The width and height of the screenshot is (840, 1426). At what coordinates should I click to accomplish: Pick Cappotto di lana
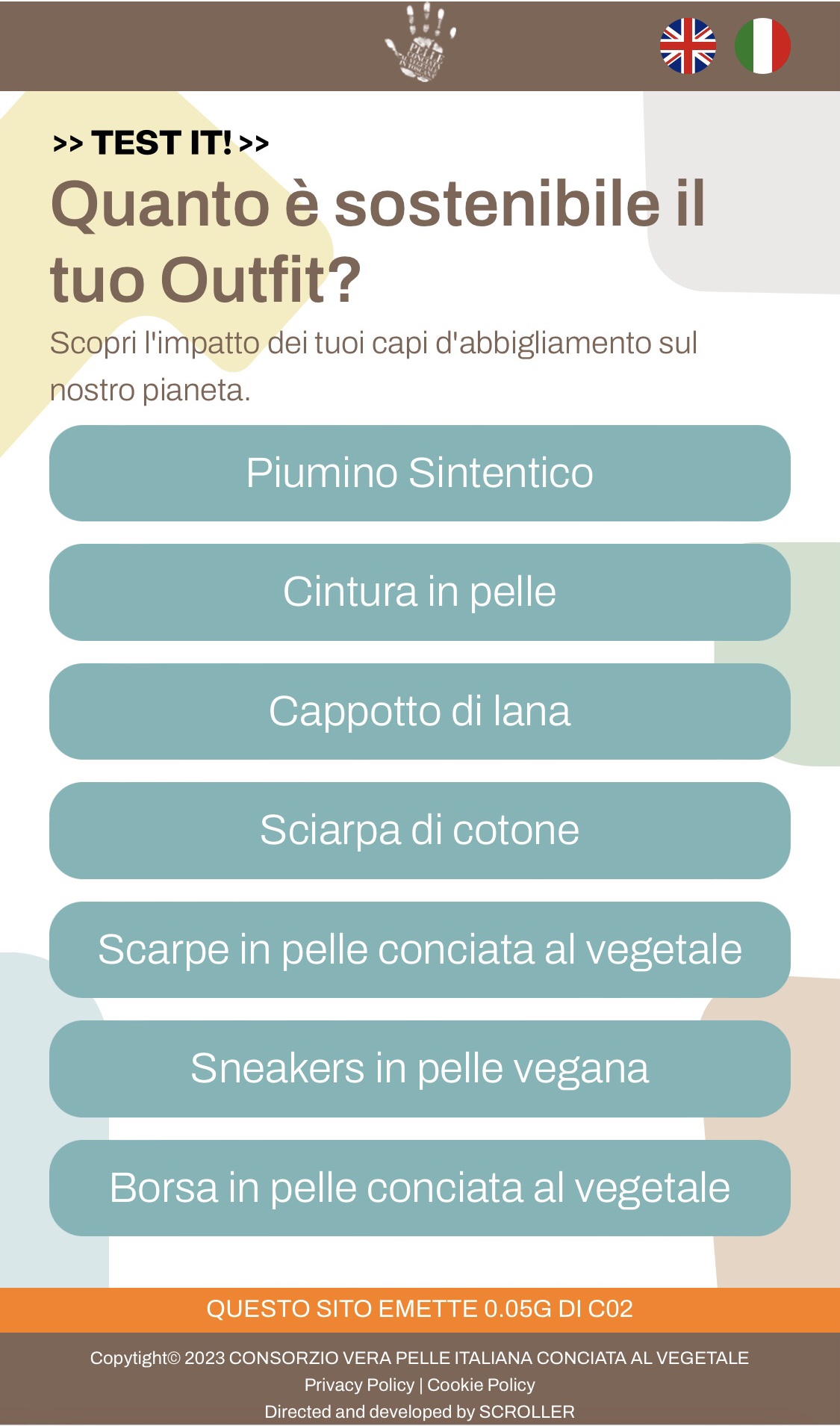pos(420,711)
